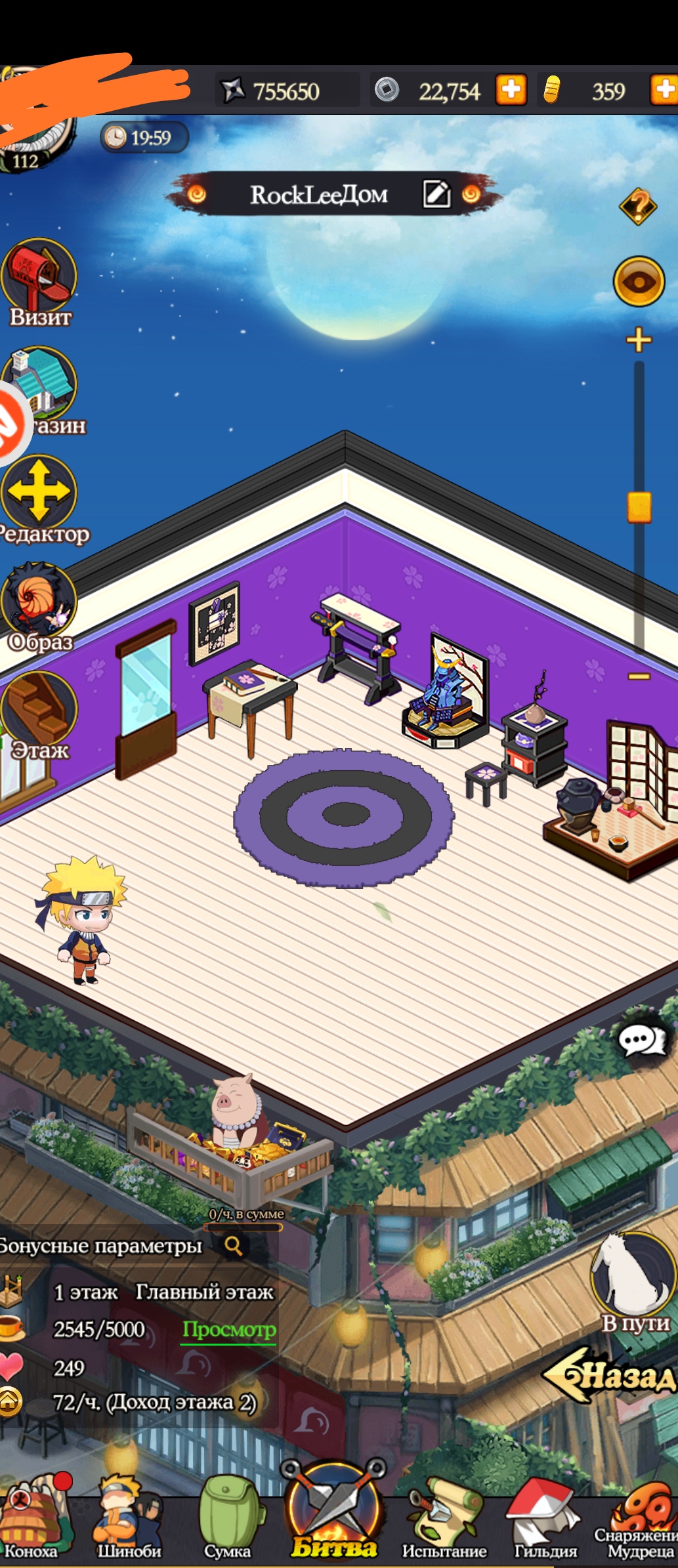Image resolution: width=678 pixels, height=1568 pixels.
Task: Open the chat speech bubble
Action: coord(641,1040)
